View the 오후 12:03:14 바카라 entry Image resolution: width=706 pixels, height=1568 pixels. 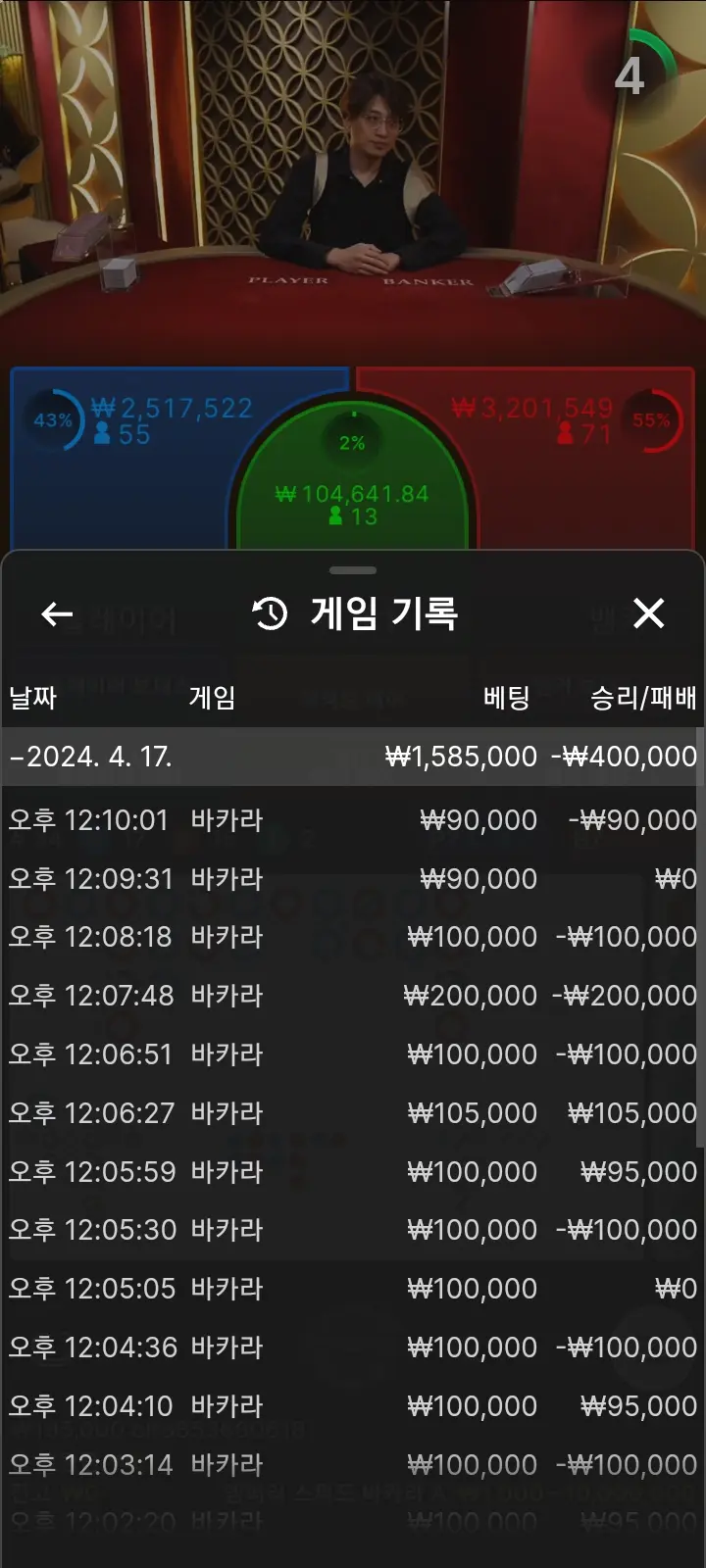[353, 1465]
